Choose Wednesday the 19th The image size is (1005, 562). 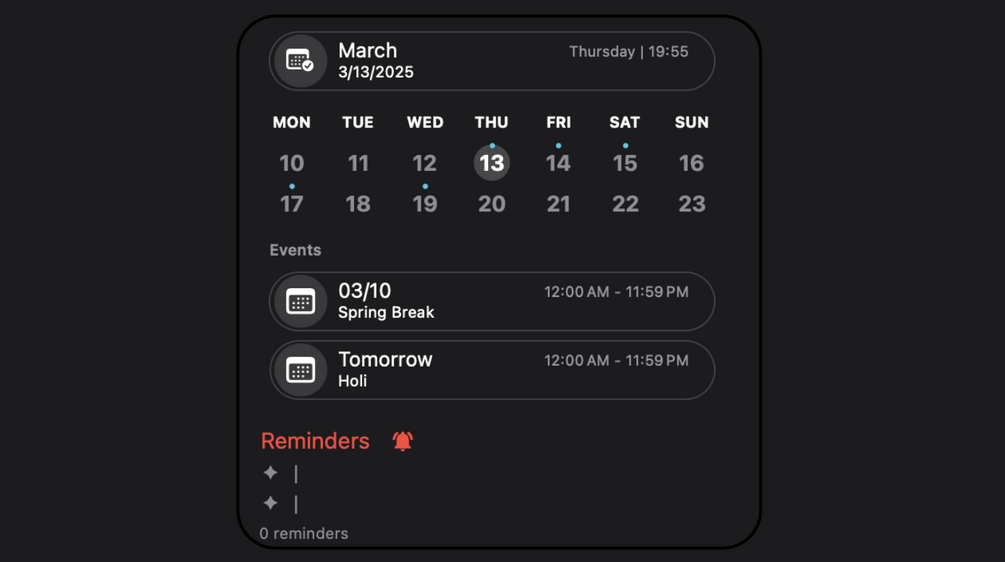tap(424, 204)
